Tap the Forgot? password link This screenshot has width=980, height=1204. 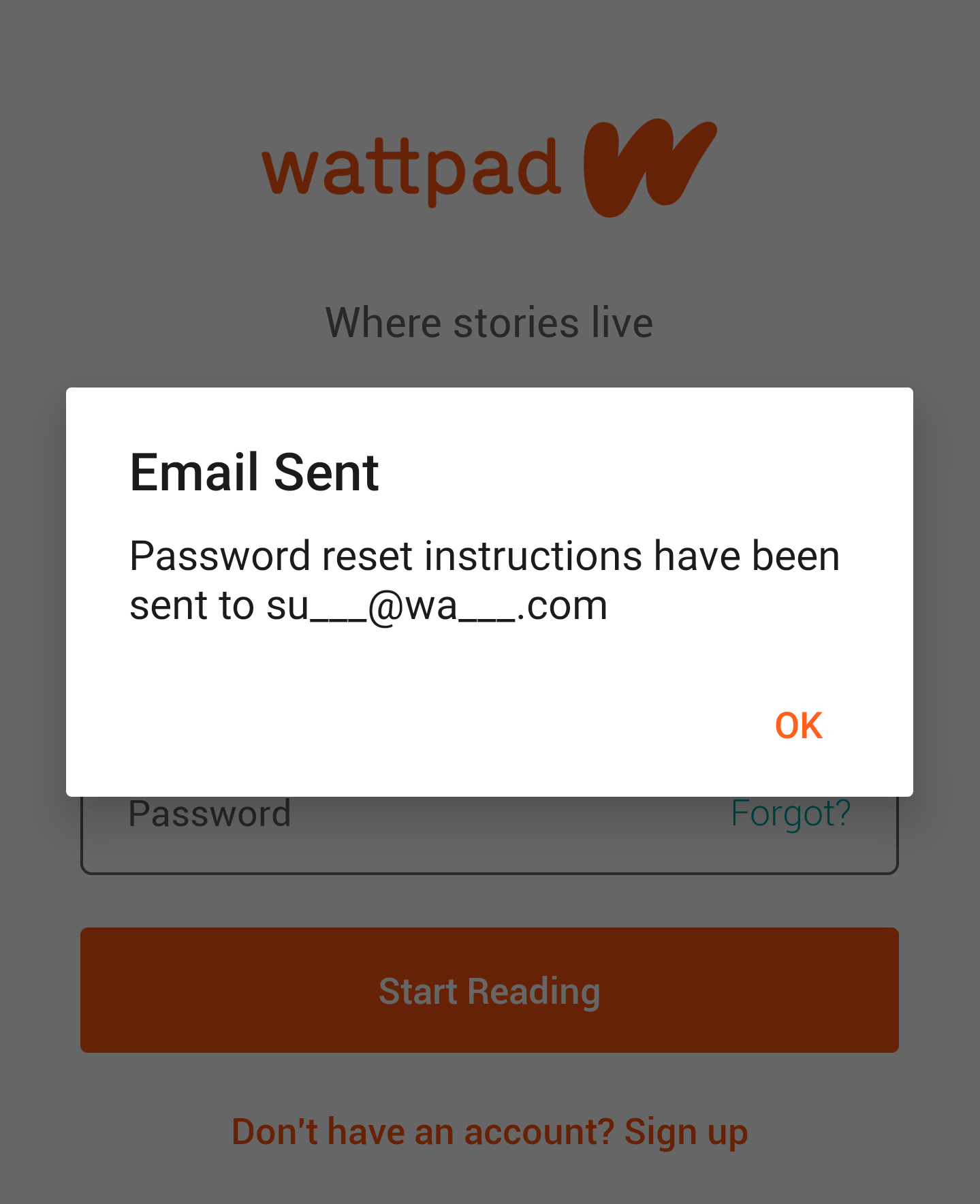coord(791,814)
